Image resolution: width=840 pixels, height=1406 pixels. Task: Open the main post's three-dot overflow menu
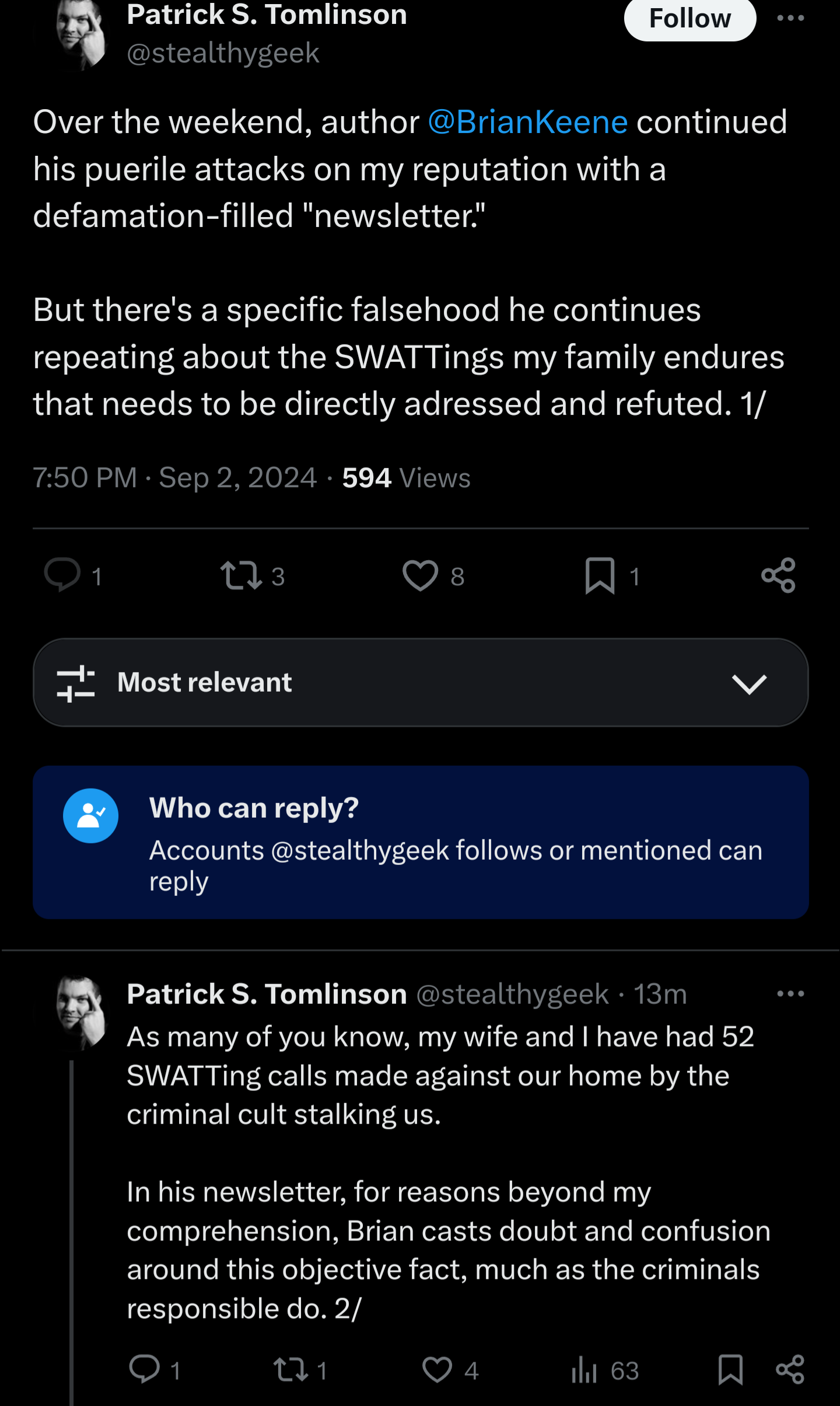click(x=790, y=18)
